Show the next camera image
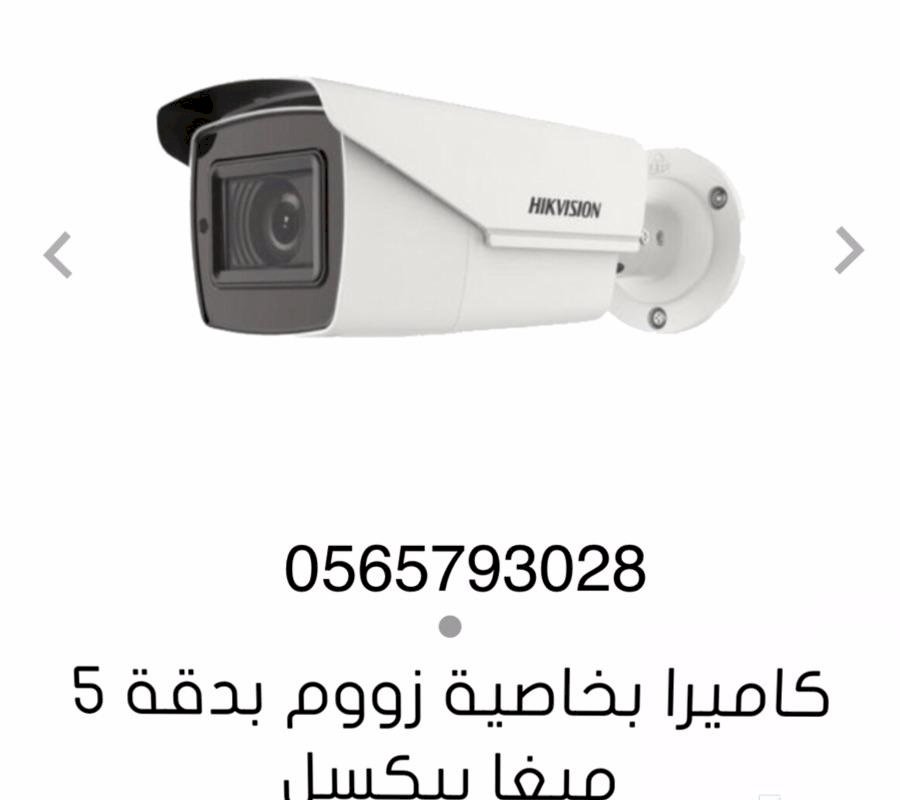This screenshot has width=900, height=800. (848, 250)
